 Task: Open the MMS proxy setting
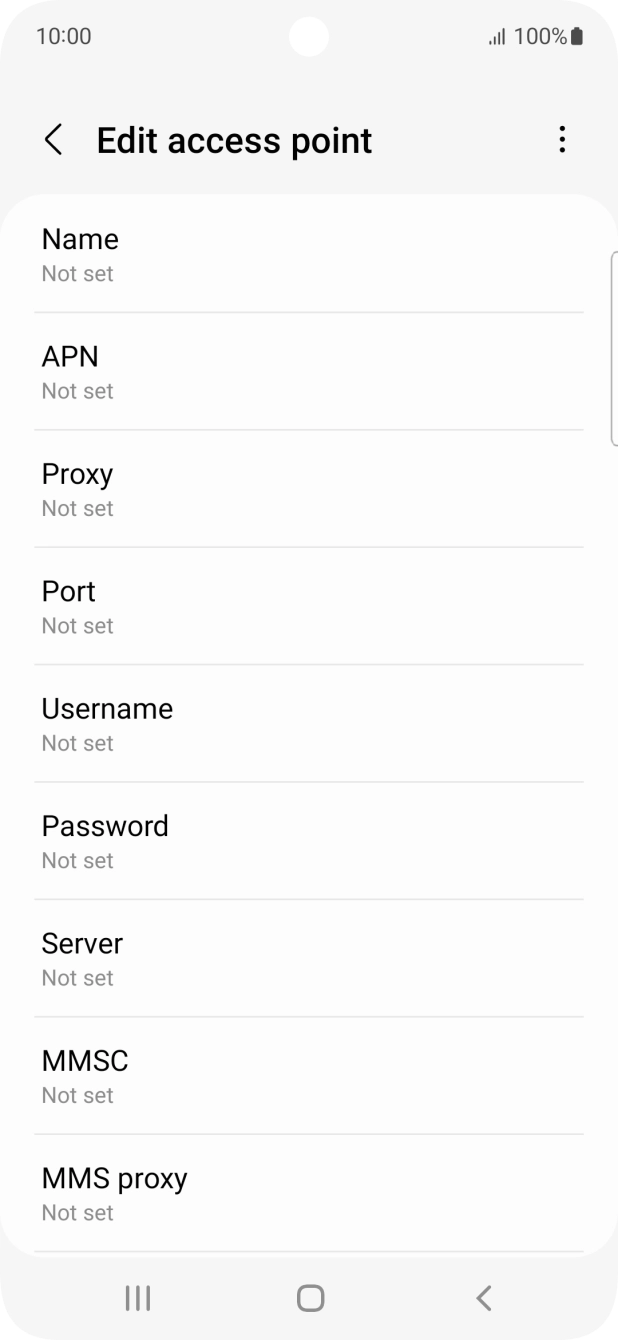(x=308, y=1193)
